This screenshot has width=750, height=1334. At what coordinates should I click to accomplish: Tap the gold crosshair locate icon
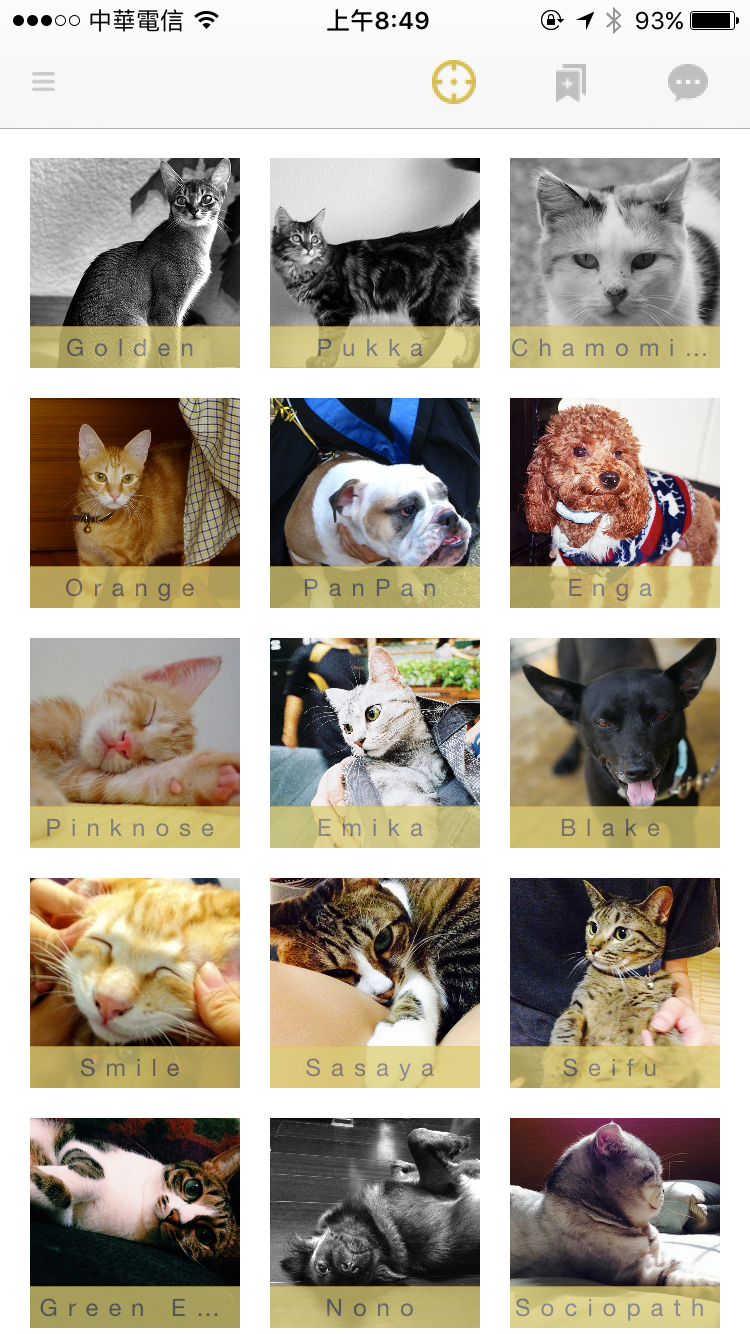453,82
